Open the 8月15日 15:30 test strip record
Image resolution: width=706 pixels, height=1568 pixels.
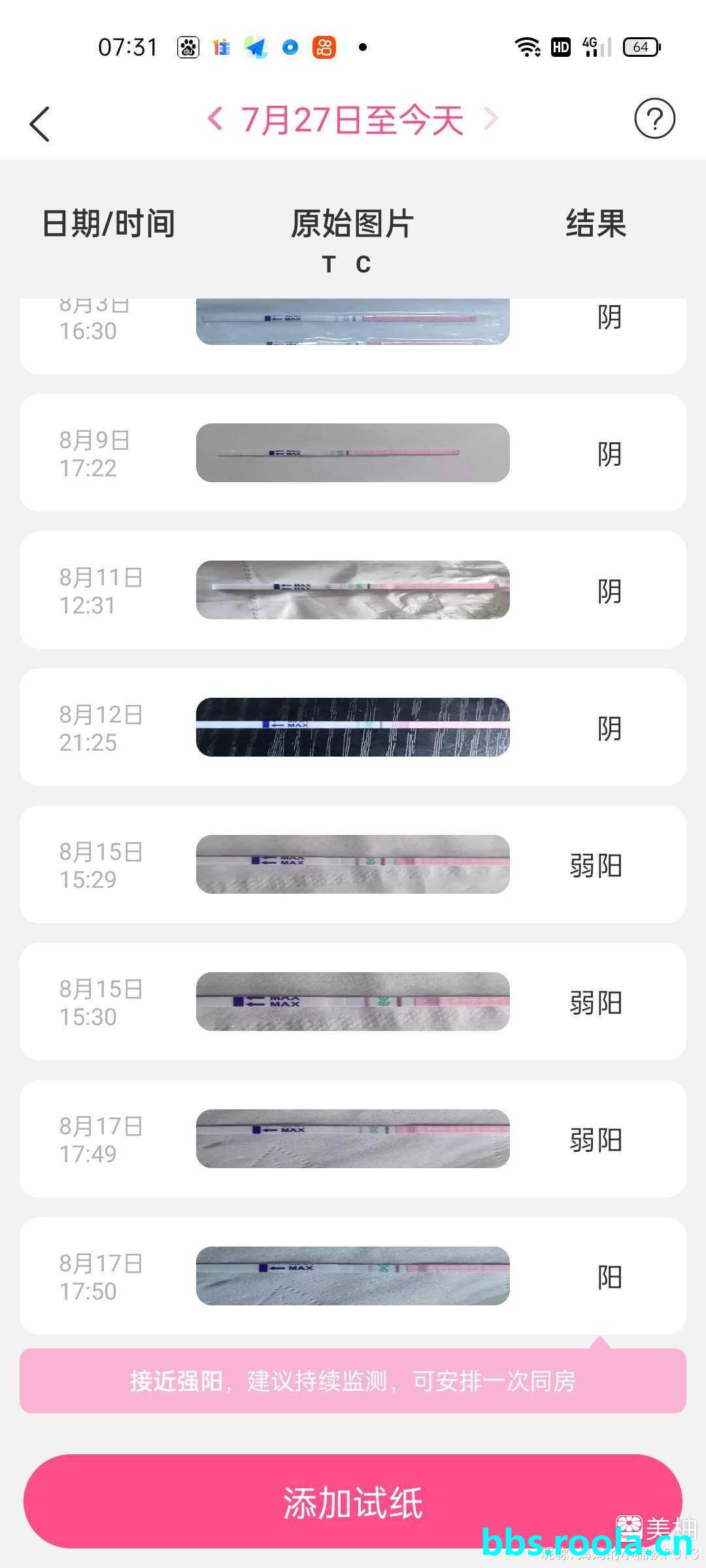pos(353,1002)
